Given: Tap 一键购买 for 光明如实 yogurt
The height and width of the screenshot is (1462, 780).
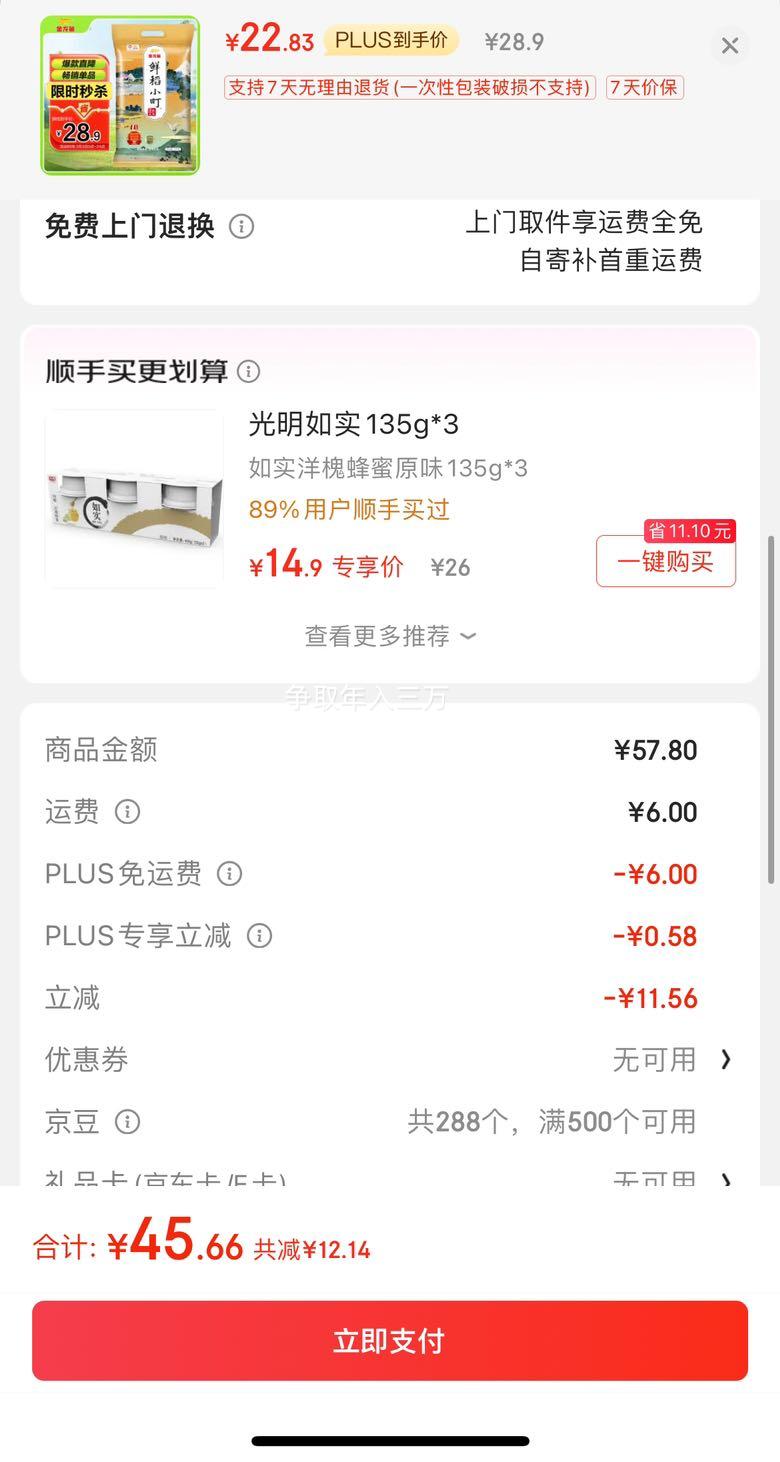Looking at the screenshot, I should tap(665, 562).
